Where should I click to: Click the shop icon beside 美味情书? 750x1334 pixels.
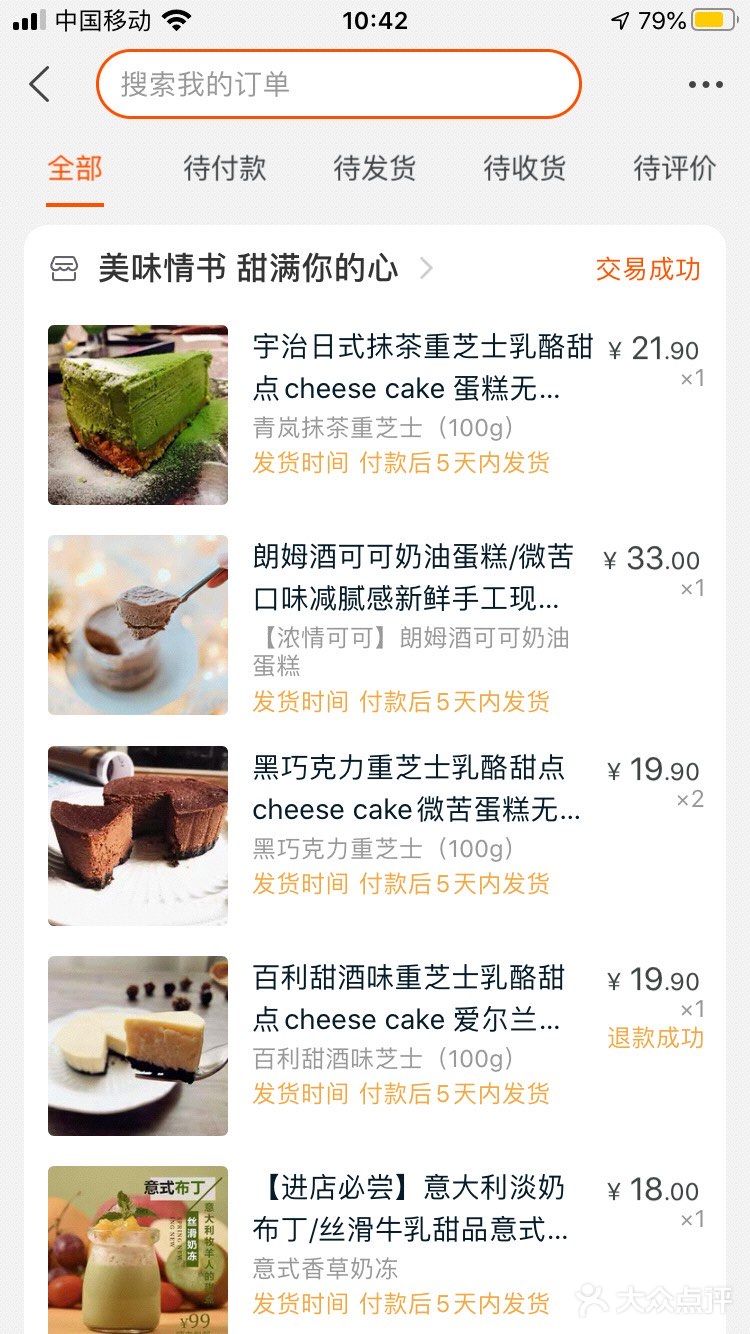click(64, 268)
